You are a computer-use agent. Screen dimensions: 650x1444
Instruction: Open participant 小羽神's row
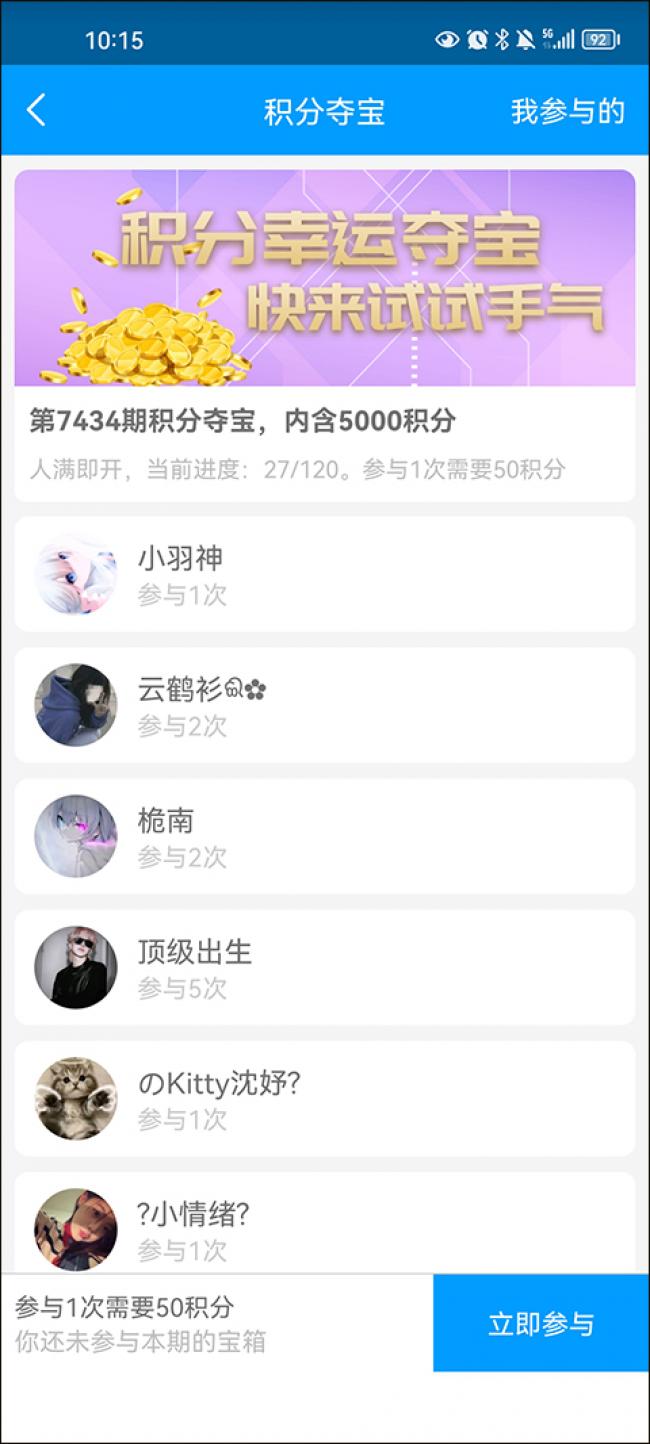point(325,574)
